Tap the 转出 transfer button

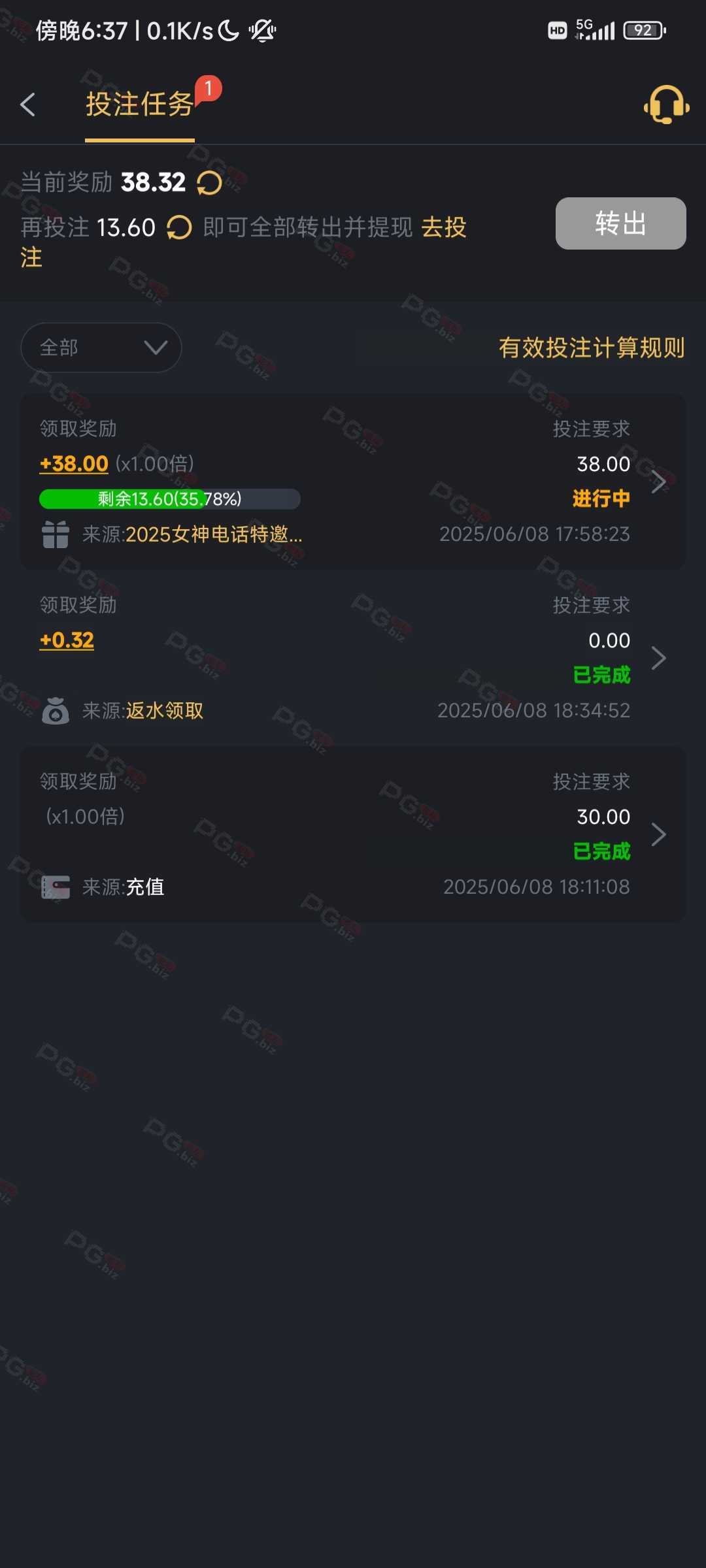pos(620,223)
